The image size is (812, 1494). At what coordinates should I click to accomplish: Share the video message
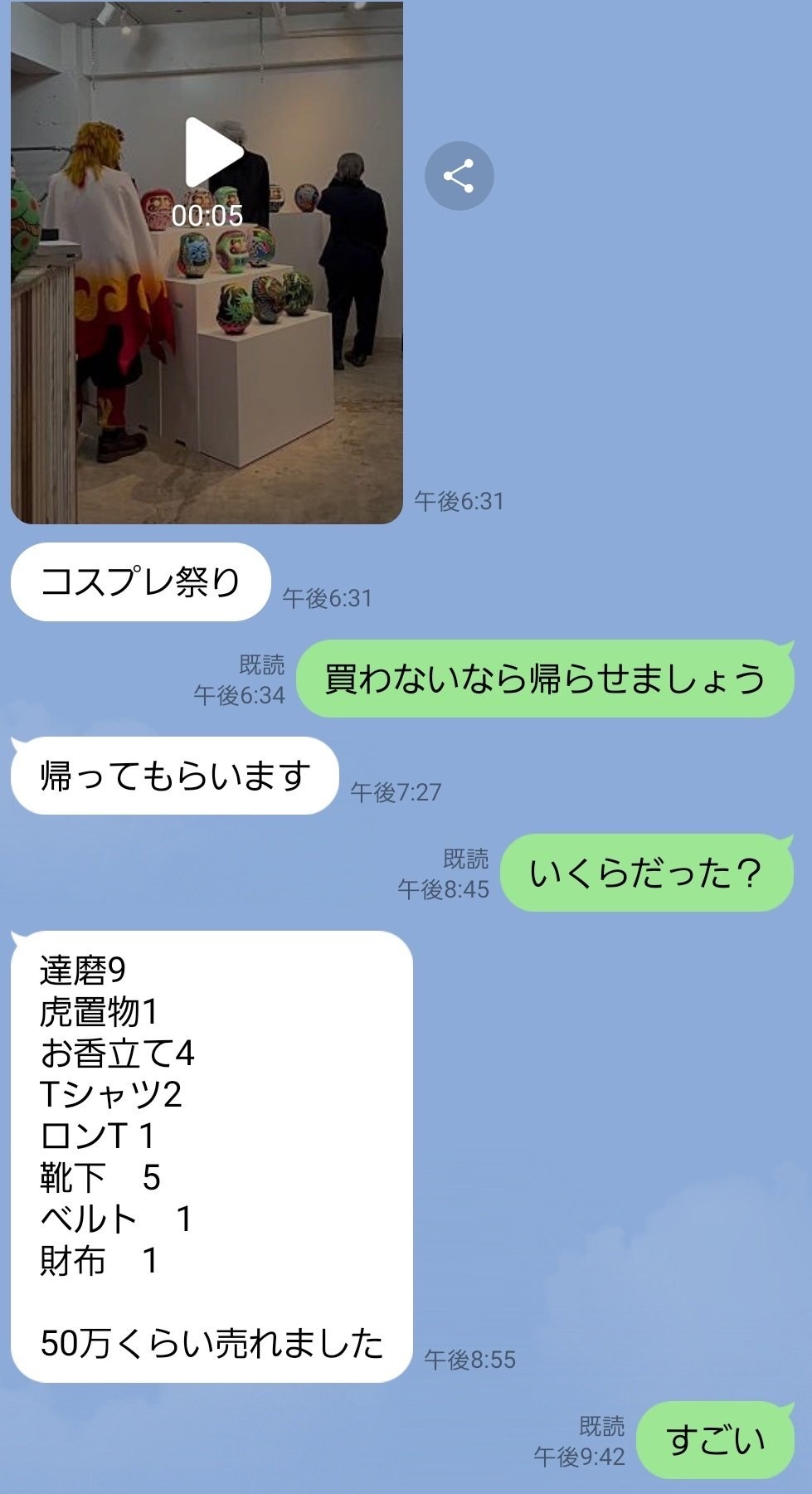click(x=459, y=176)
